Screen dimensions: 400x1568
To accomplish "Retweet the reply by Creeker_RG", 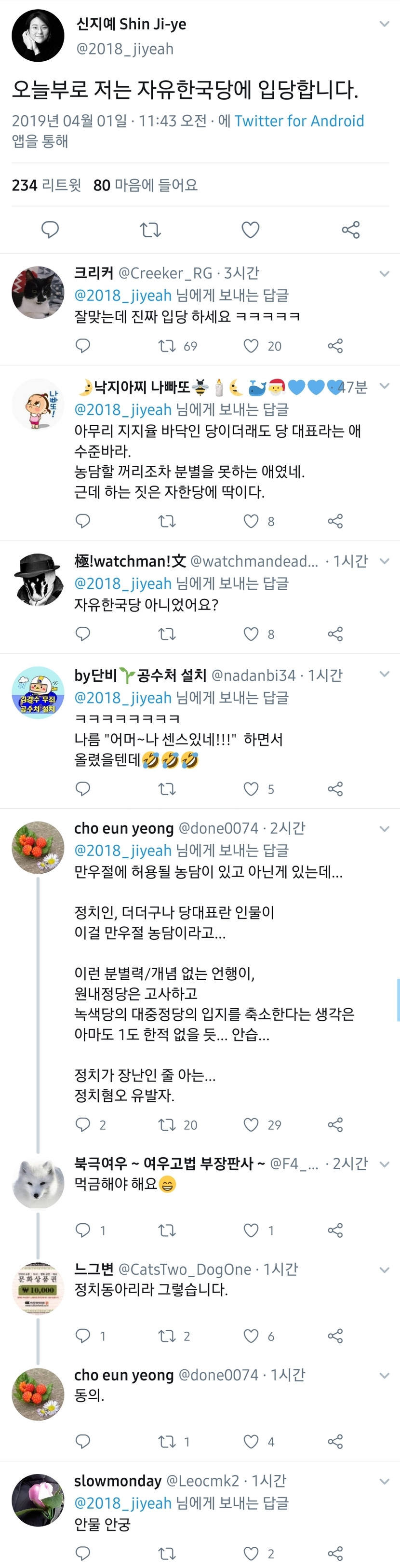I will [167, 346].
